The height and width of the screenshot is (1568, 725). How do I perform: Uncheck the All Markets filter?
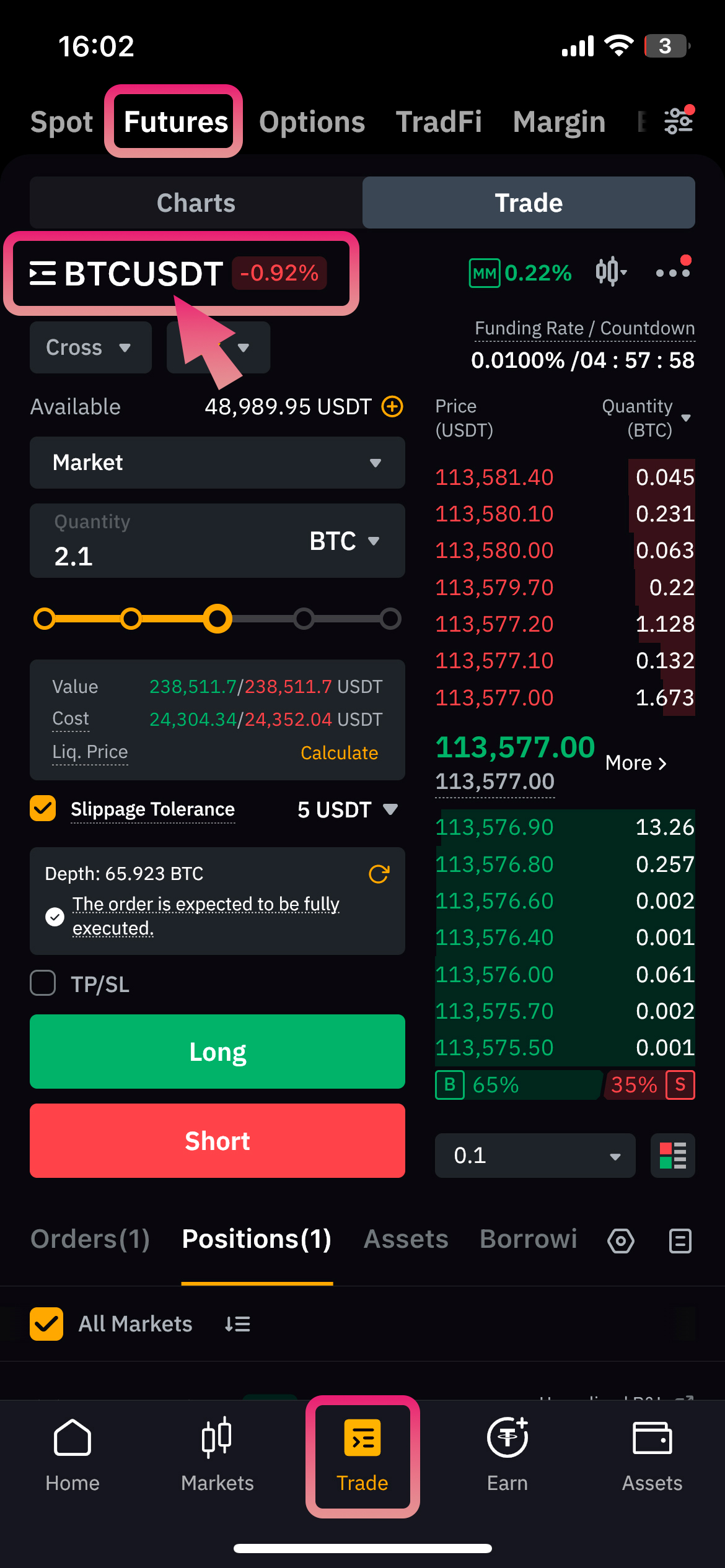pyautogui.click(x=46, y=1323)
